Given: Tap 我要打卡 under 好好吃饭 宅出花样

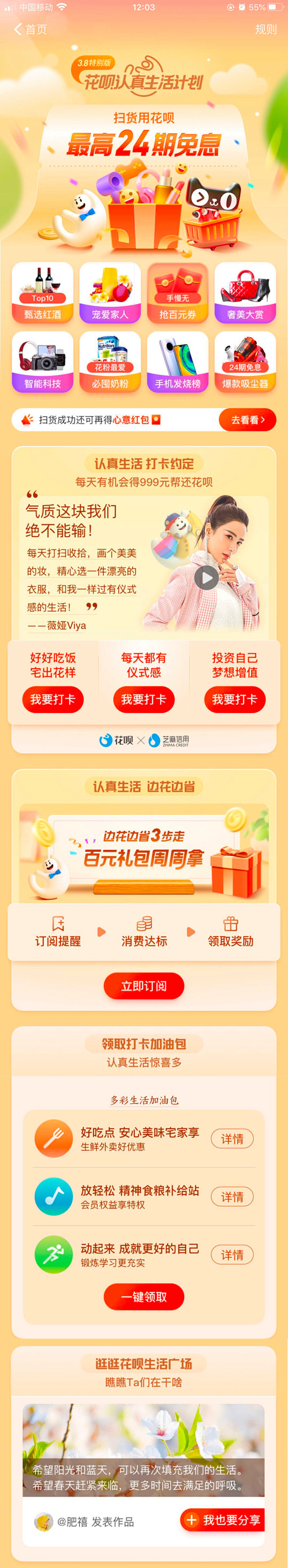Looking at the screenshot, I should [53, 699].
